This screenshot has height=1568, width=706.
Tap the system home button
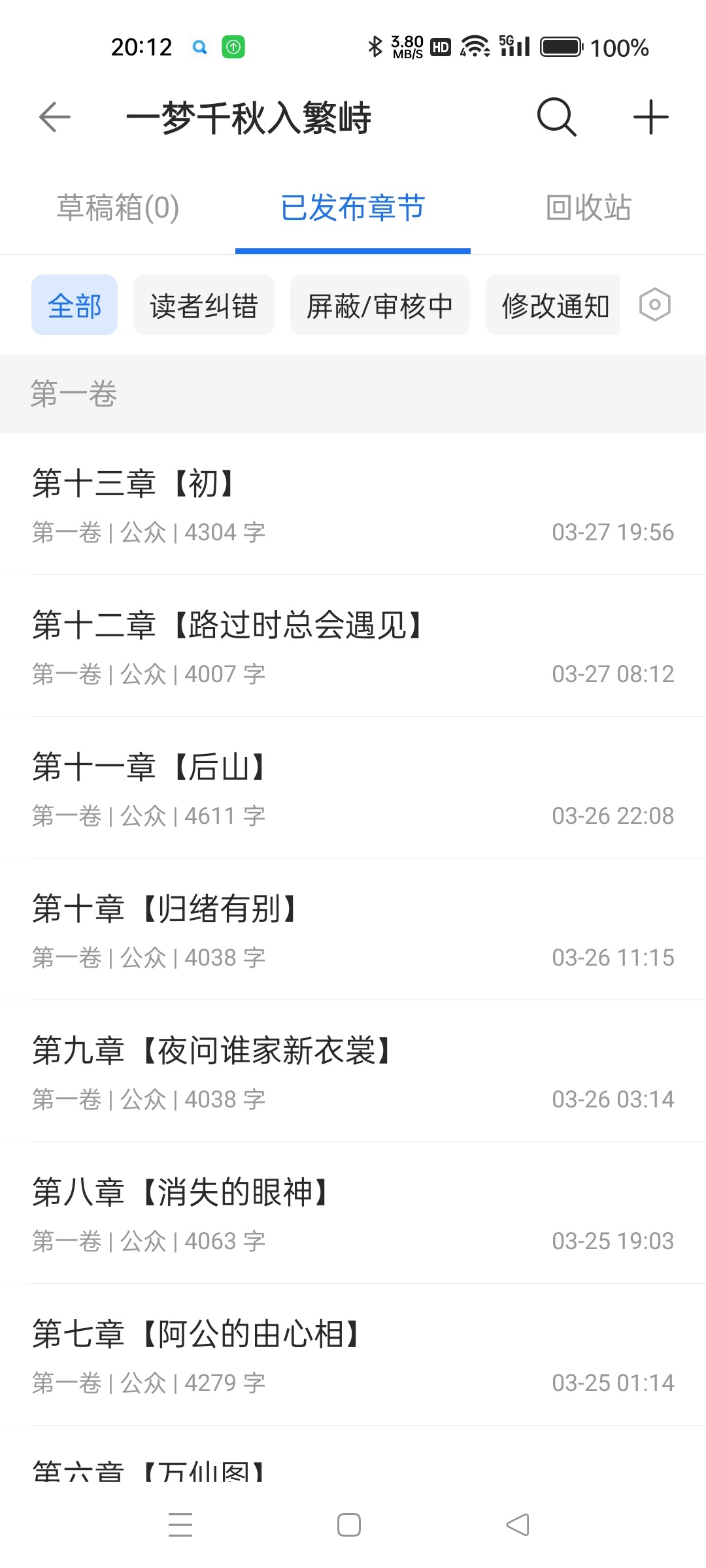click(349, 1525)
